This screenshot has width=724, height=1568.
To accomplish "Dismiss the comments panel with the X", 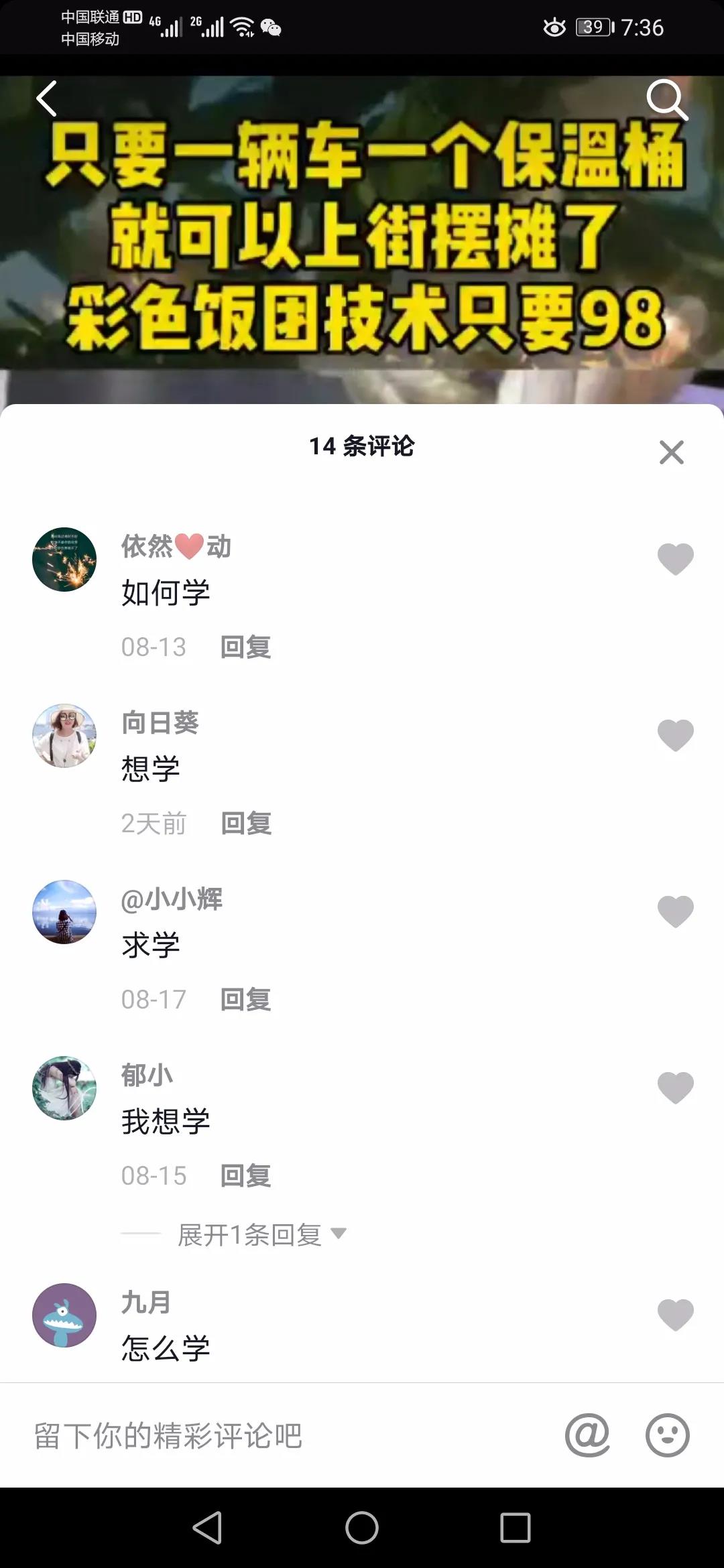I will coord(670,452).
